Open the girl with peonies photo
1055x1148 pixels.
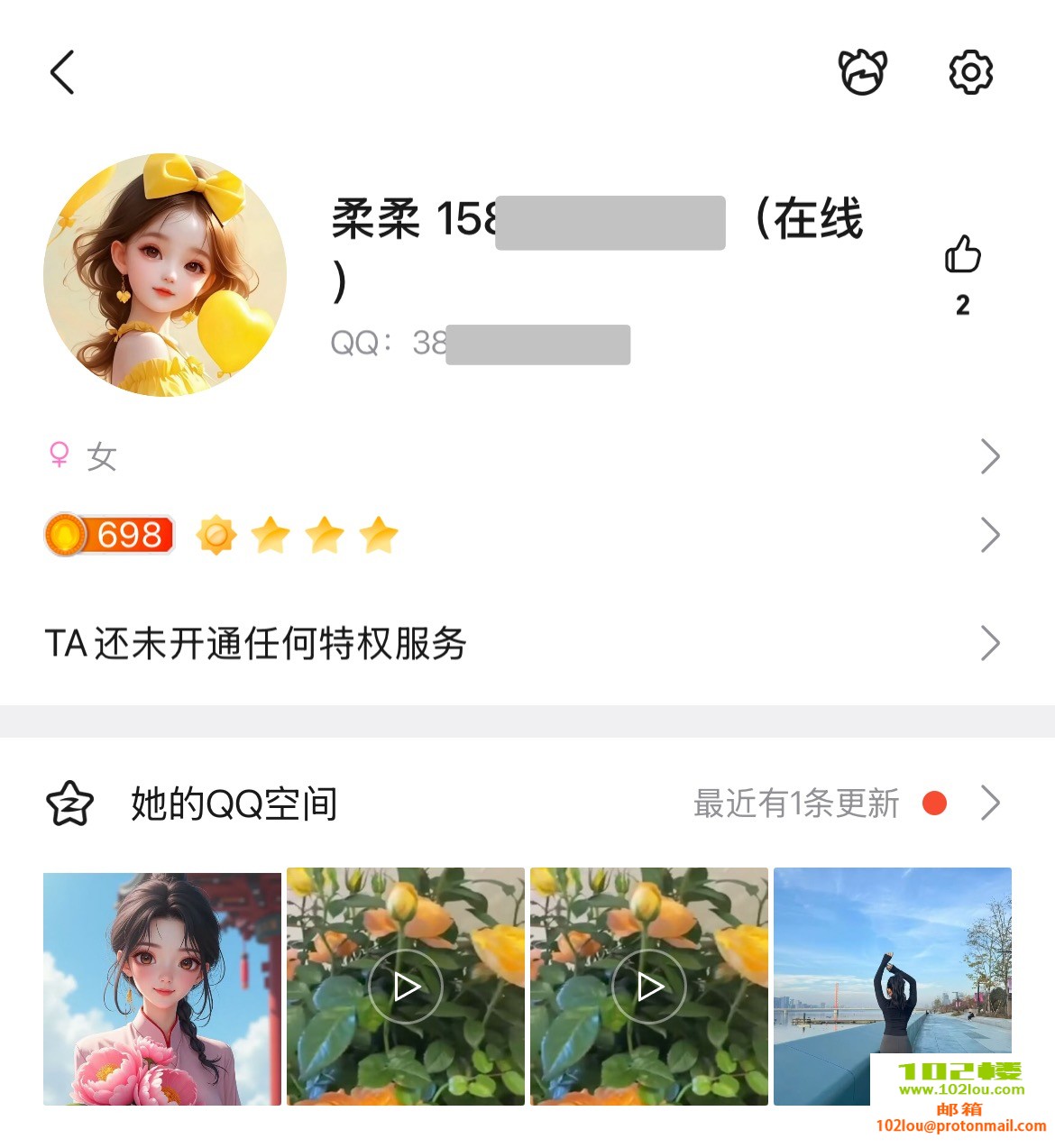click(162, 988)
